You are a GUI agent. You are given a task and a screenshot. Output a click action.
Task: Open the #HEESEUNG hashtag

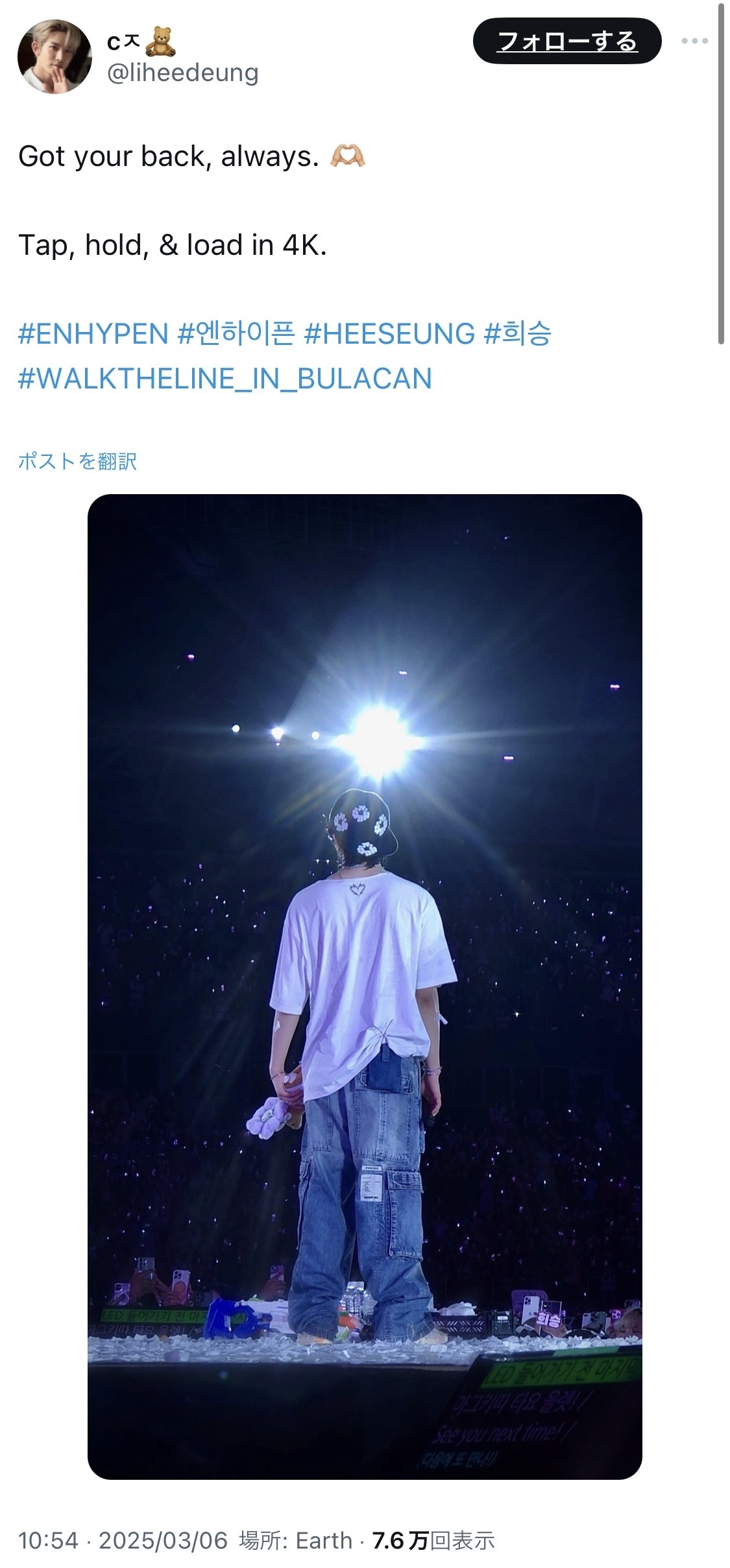[x=389, y=334]
